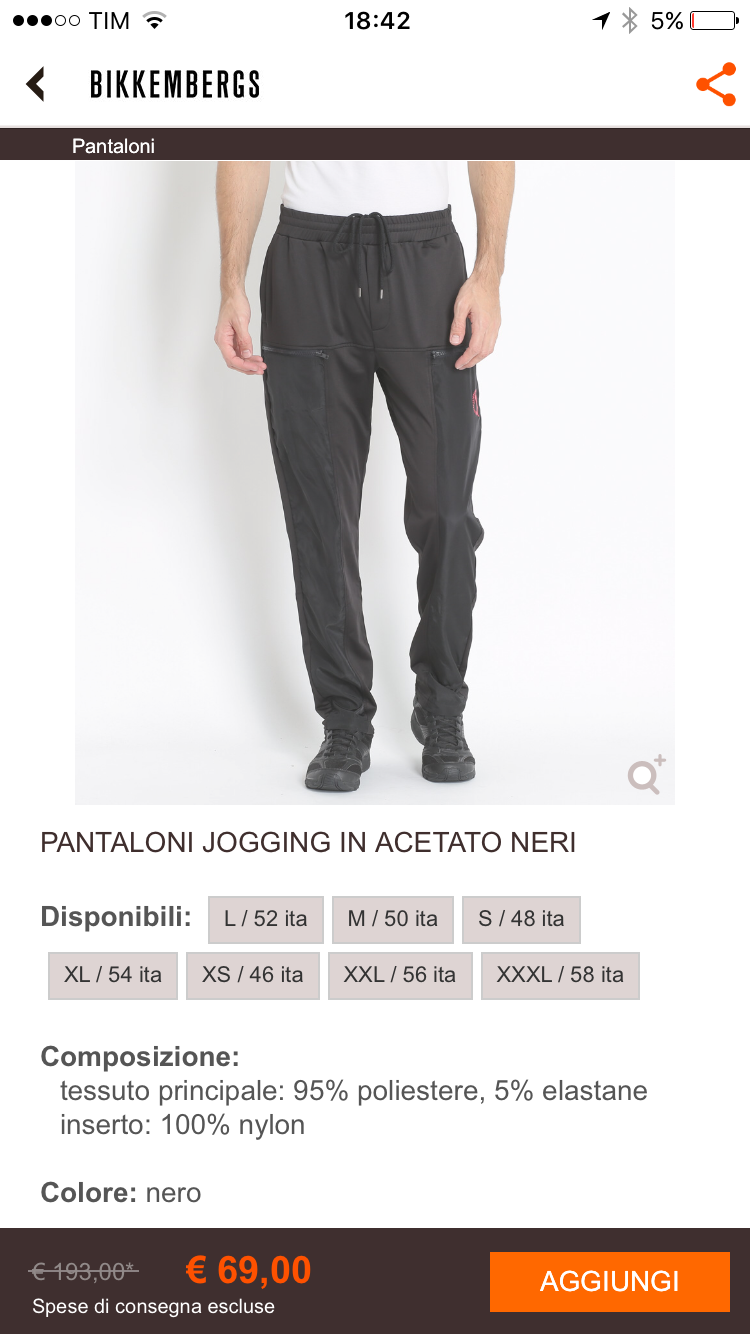Select size L / 52 ita
Screen dimensions: 750x1334
[x=265, y=919]
